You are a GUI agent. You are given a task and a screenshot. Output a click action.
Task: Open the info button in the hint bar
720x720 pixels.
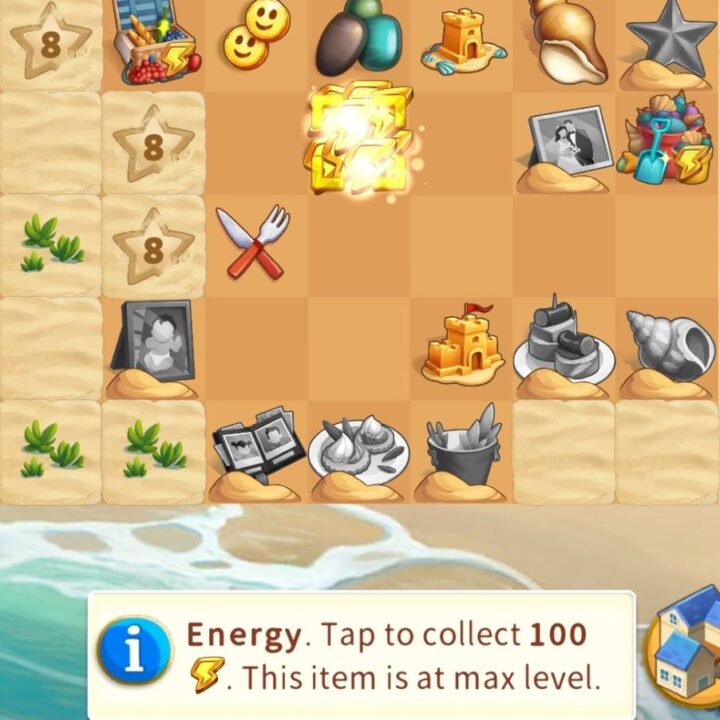click(134, 653)
